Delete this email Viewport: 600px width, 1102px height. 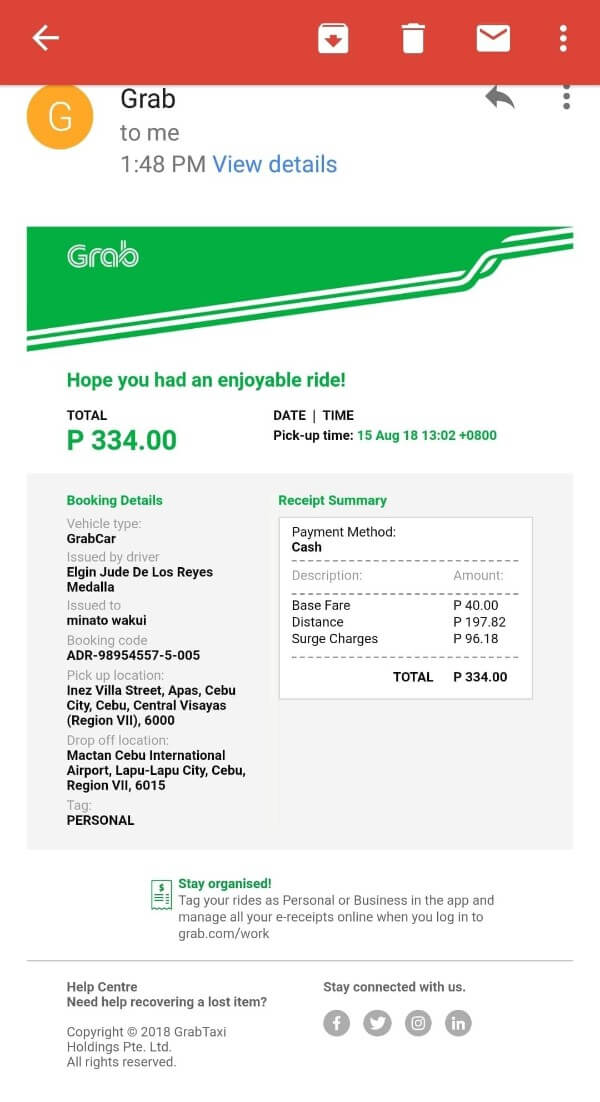[x=413, y=38]
